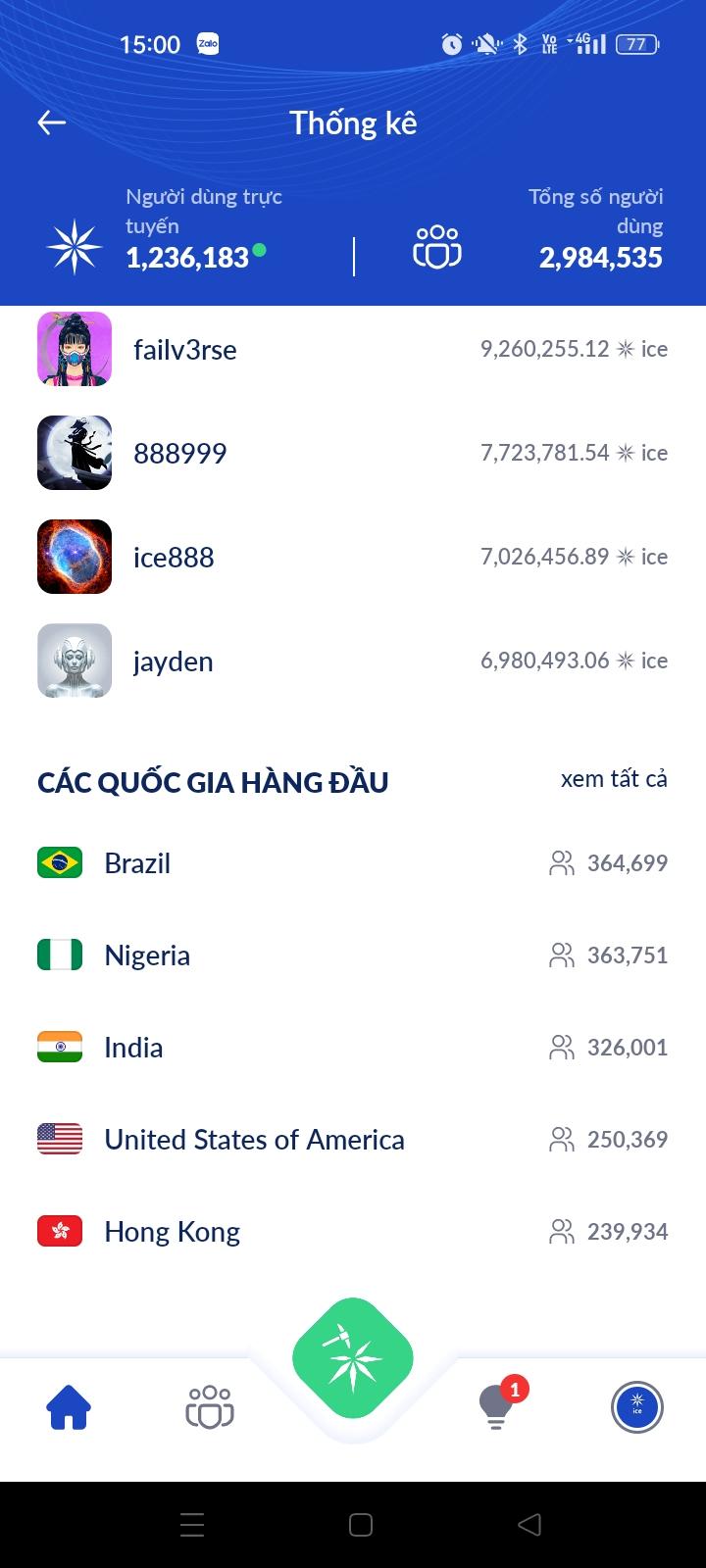Tap the 'xem tất cả' countries link
The height and width of the screenshot is (1568, 706).
click(614, 779)
